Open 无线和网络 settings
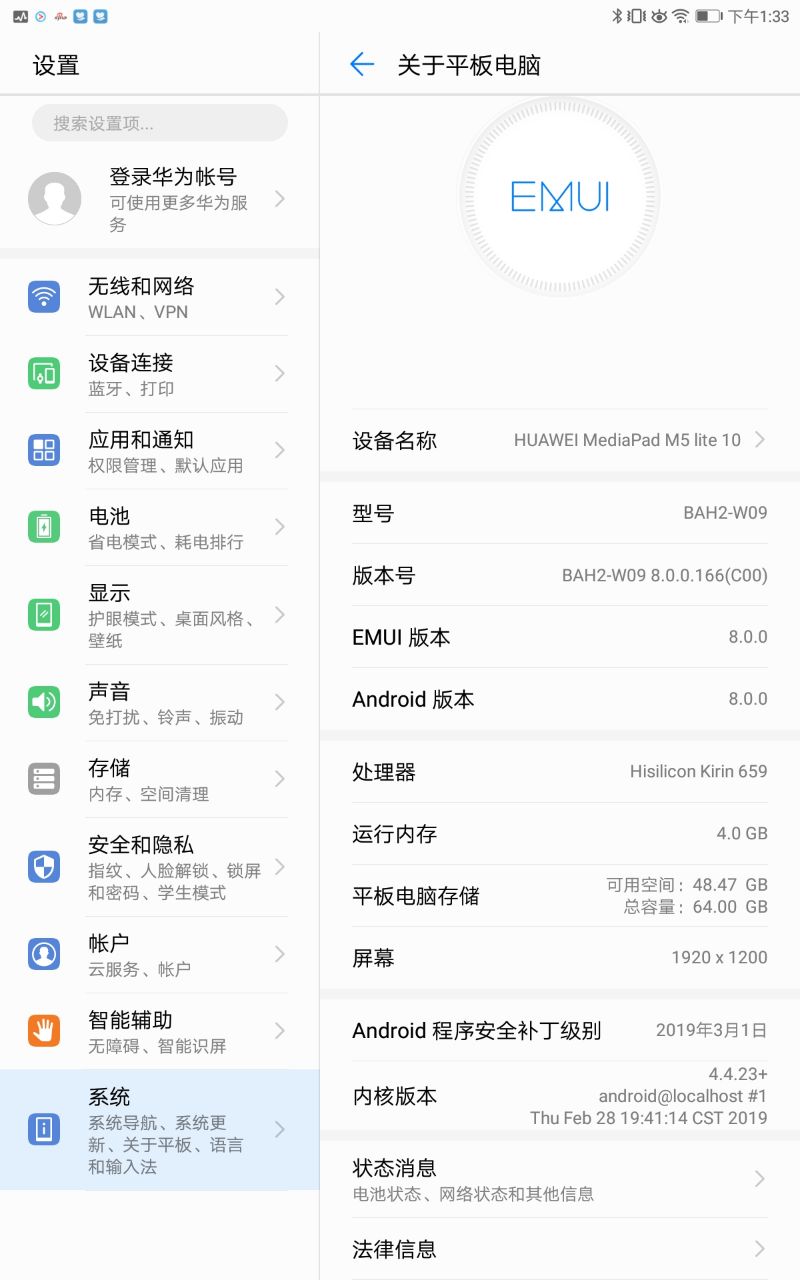This screenshot has height=1280, width=800. click(x=160, y=297)
